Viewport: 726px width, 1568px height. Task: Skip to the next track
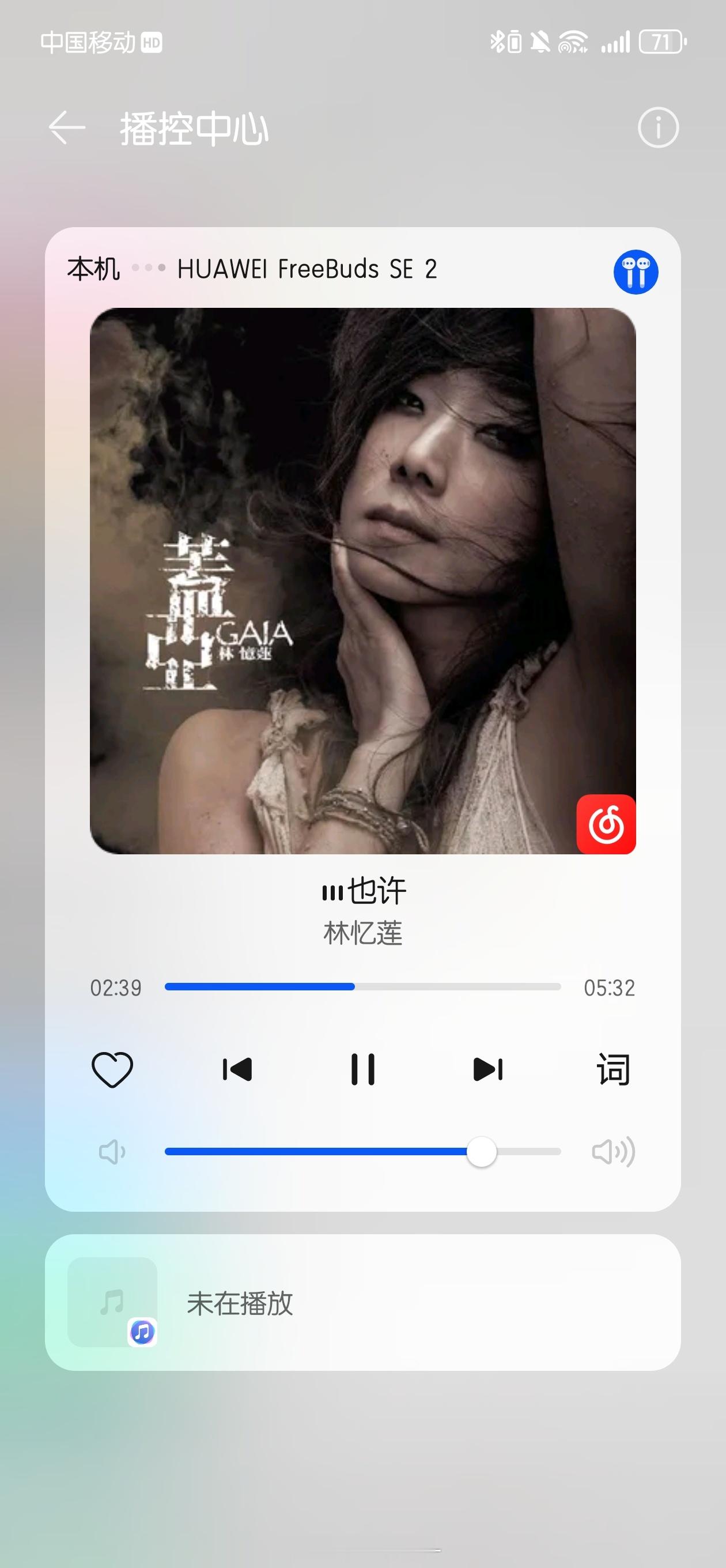[488, 1069]
